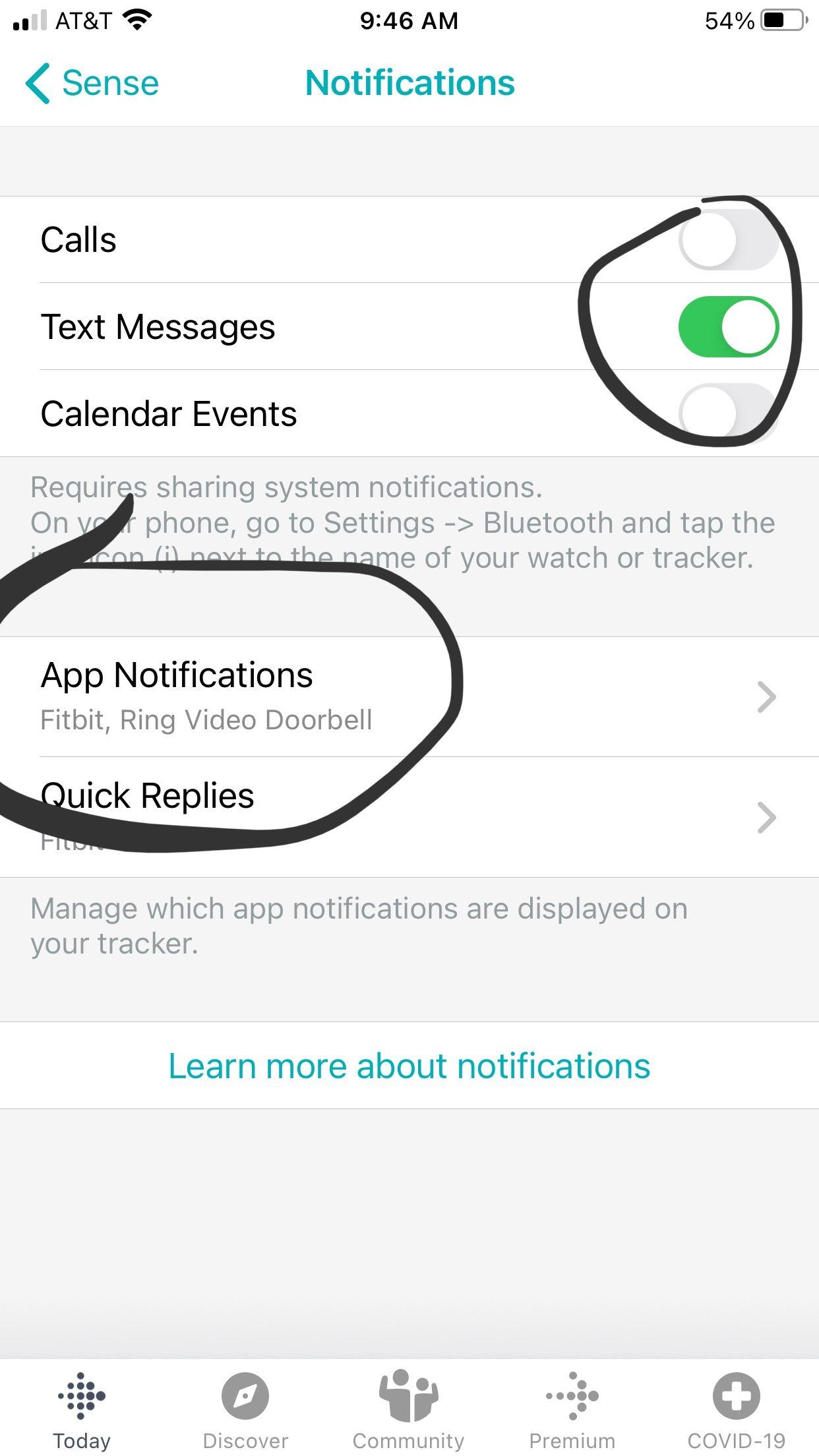Image resolution: width=819 pixels, height=1456 pixels.
Task: Open App Notifications settings
Action: [x=409, y=696]
